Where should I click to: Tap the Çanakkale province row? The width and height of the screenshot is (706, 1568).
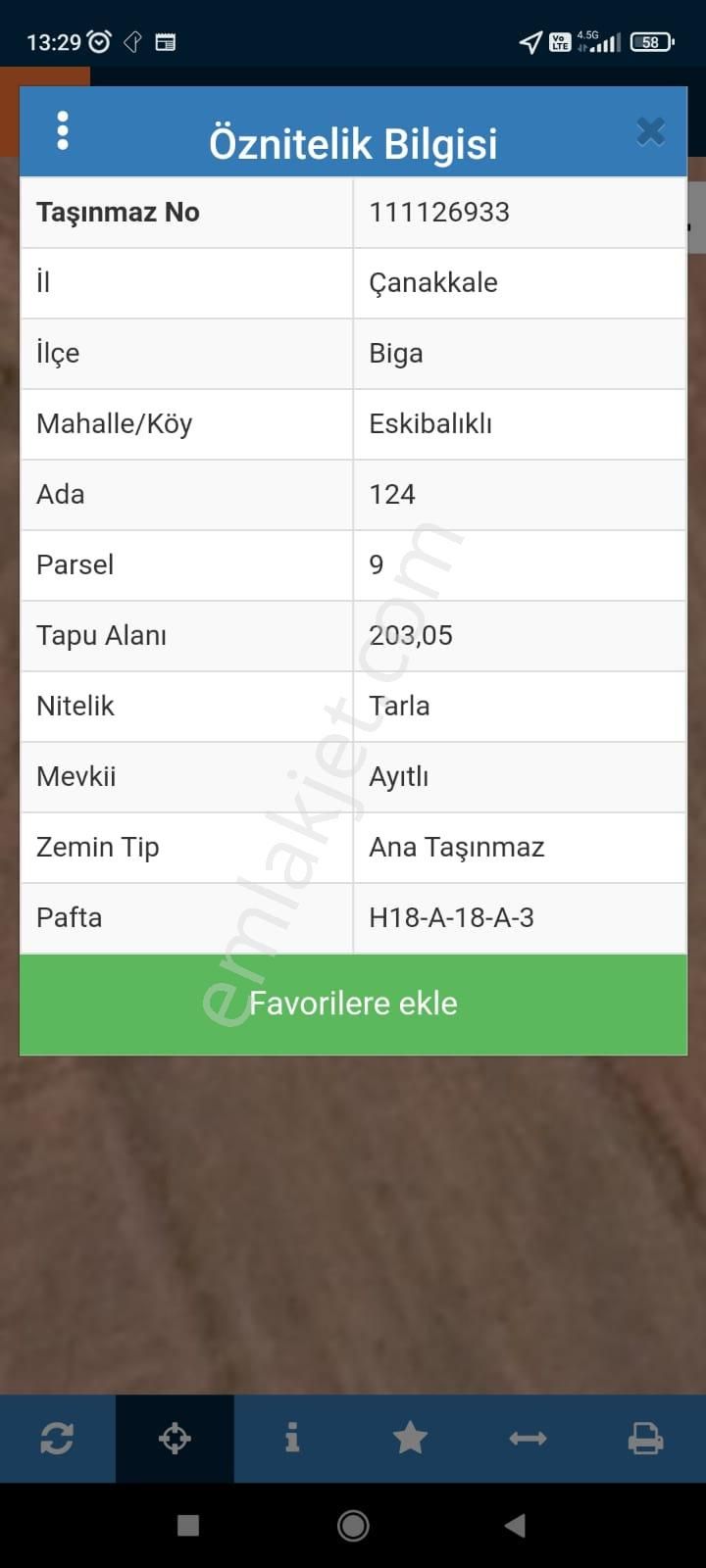click(x=432, y=282)
